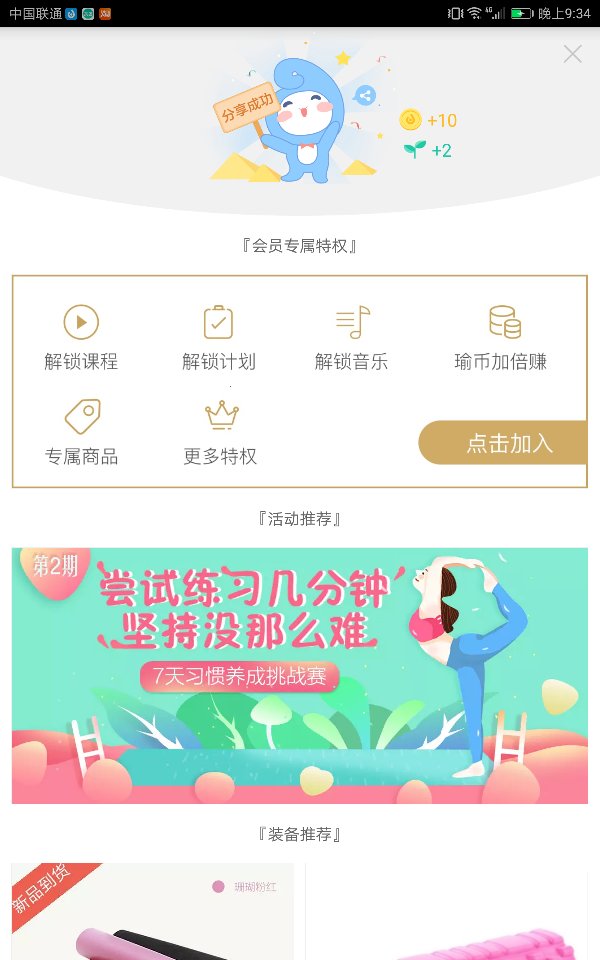Open 更多特权 for more privileges
600x960 pixels.
220,432
